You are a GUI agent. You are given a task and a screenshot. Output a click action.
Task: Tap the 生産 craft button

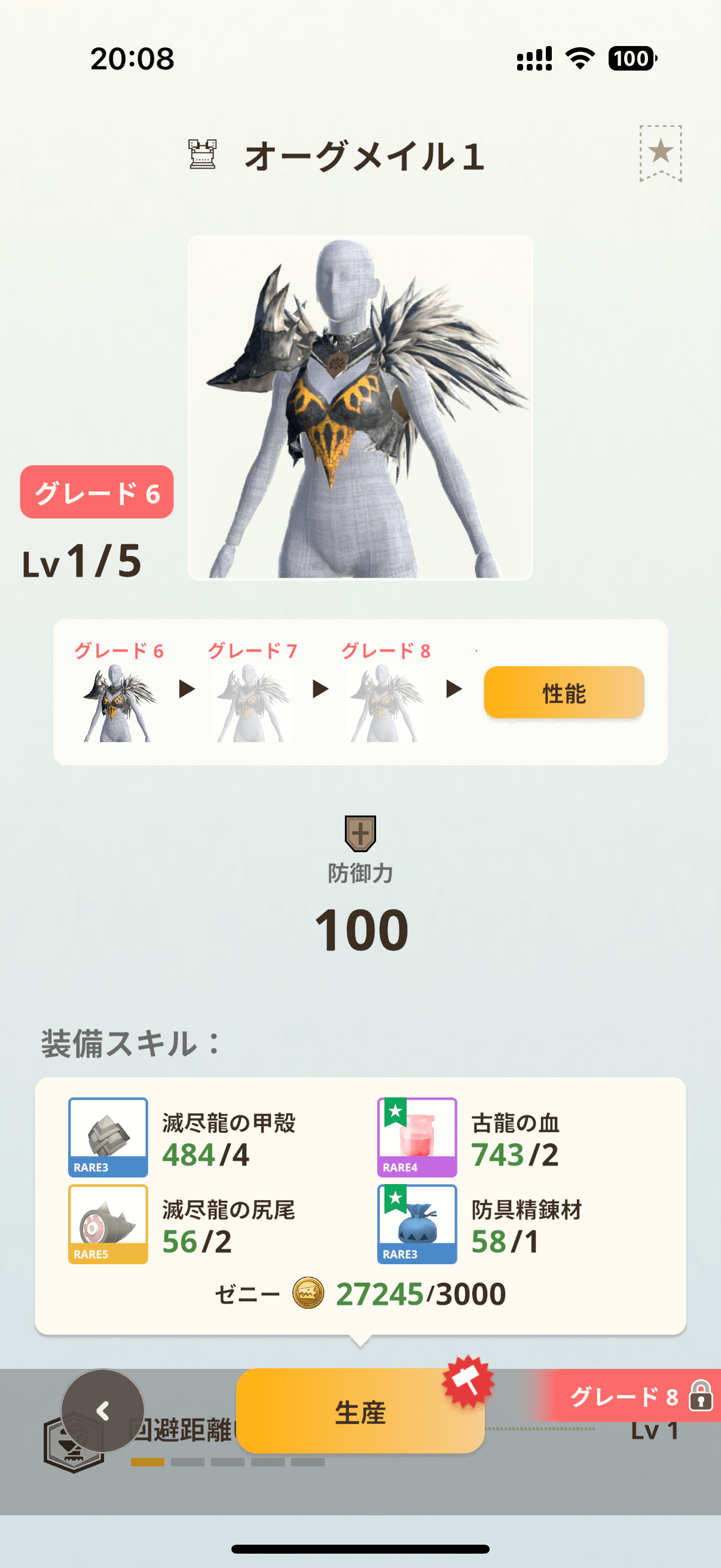coord(359,1411)
